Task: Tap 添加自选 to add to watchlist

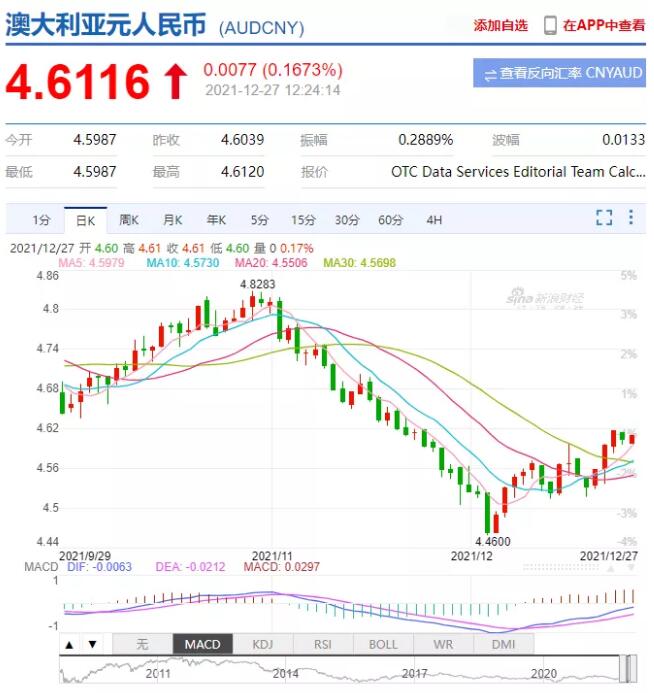Action: 500,25
